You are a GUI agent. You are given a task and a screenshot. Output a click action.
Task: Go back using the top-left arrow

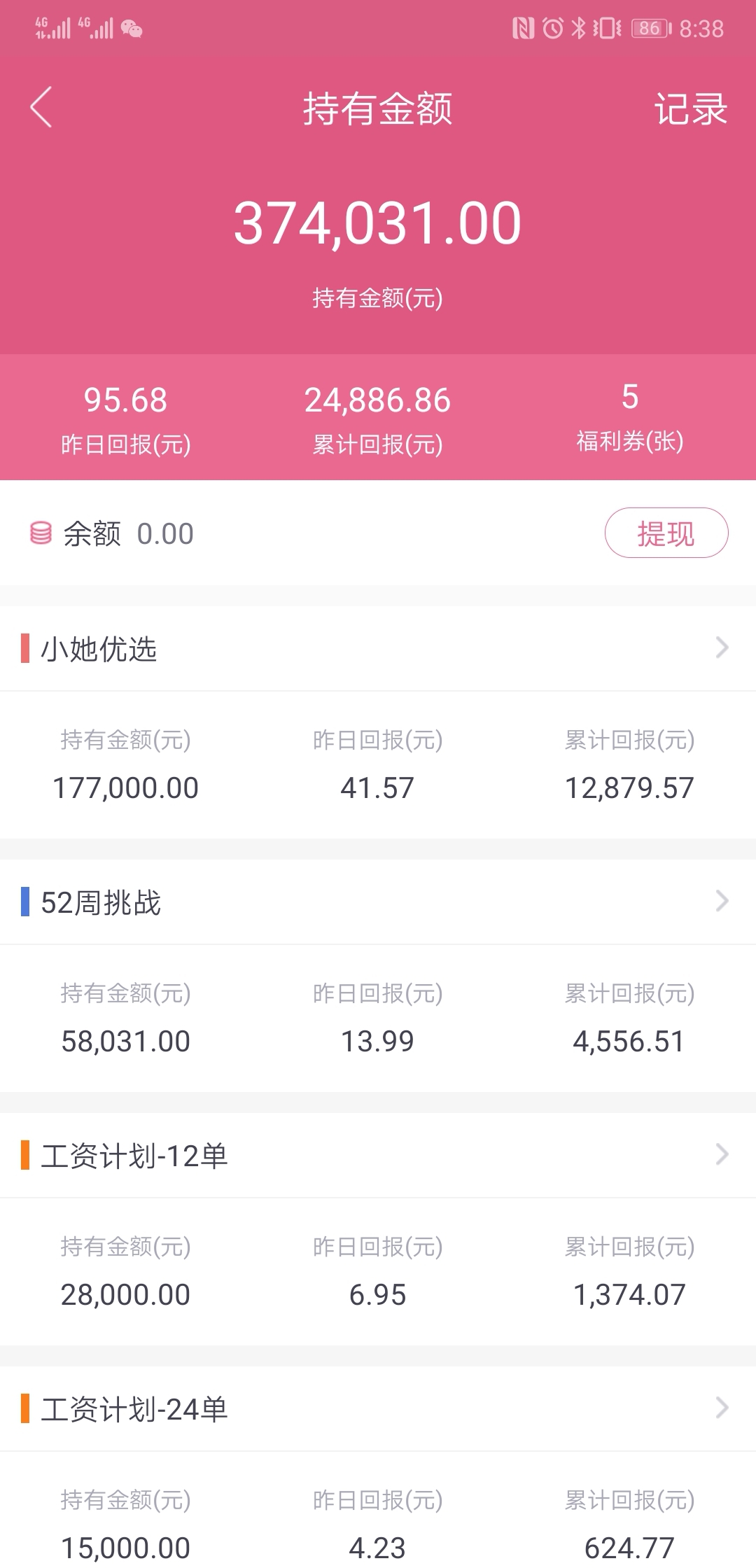click(41, 108)
